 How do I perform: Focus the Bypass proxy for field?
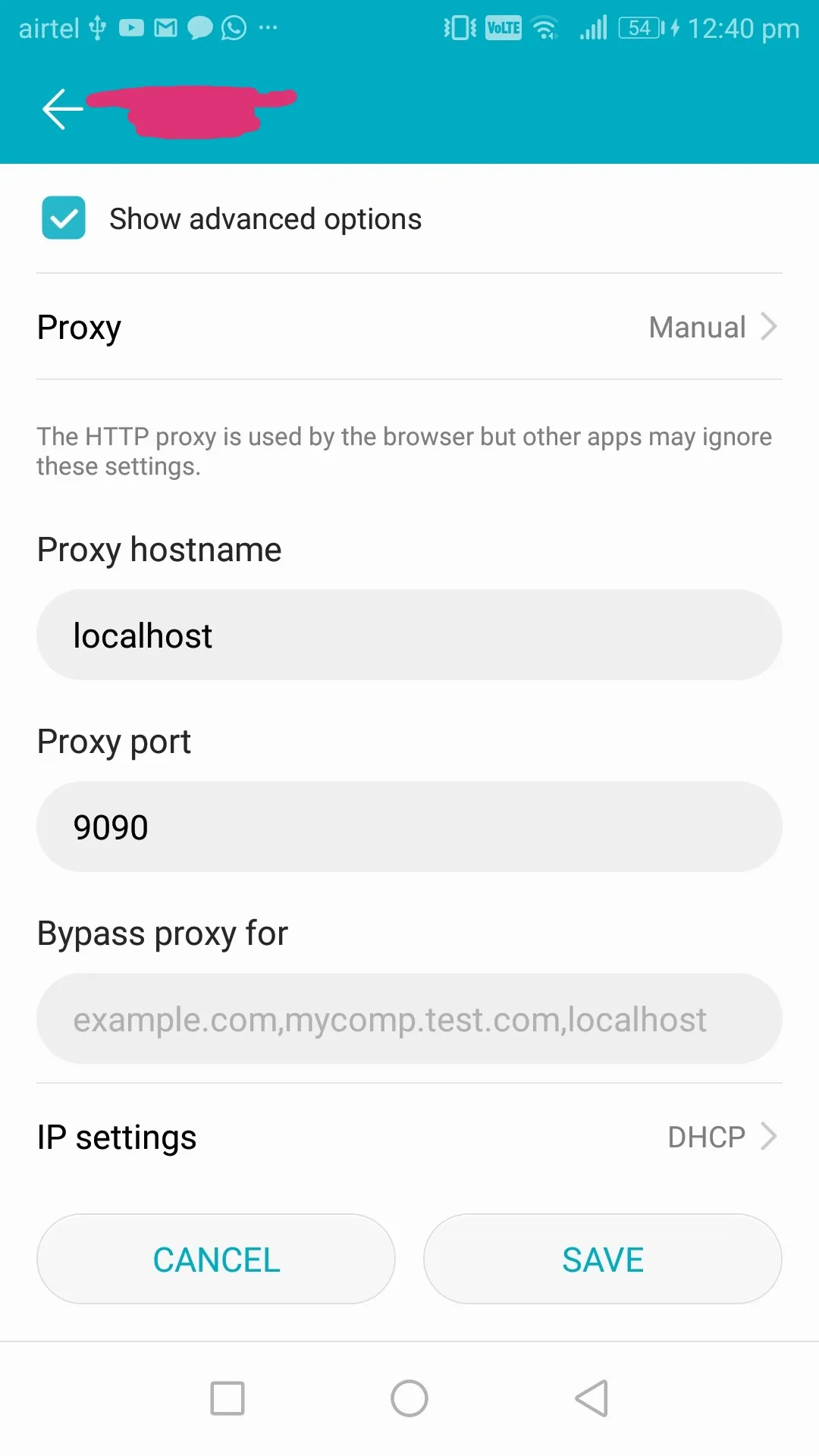[x=409, y=1019]
